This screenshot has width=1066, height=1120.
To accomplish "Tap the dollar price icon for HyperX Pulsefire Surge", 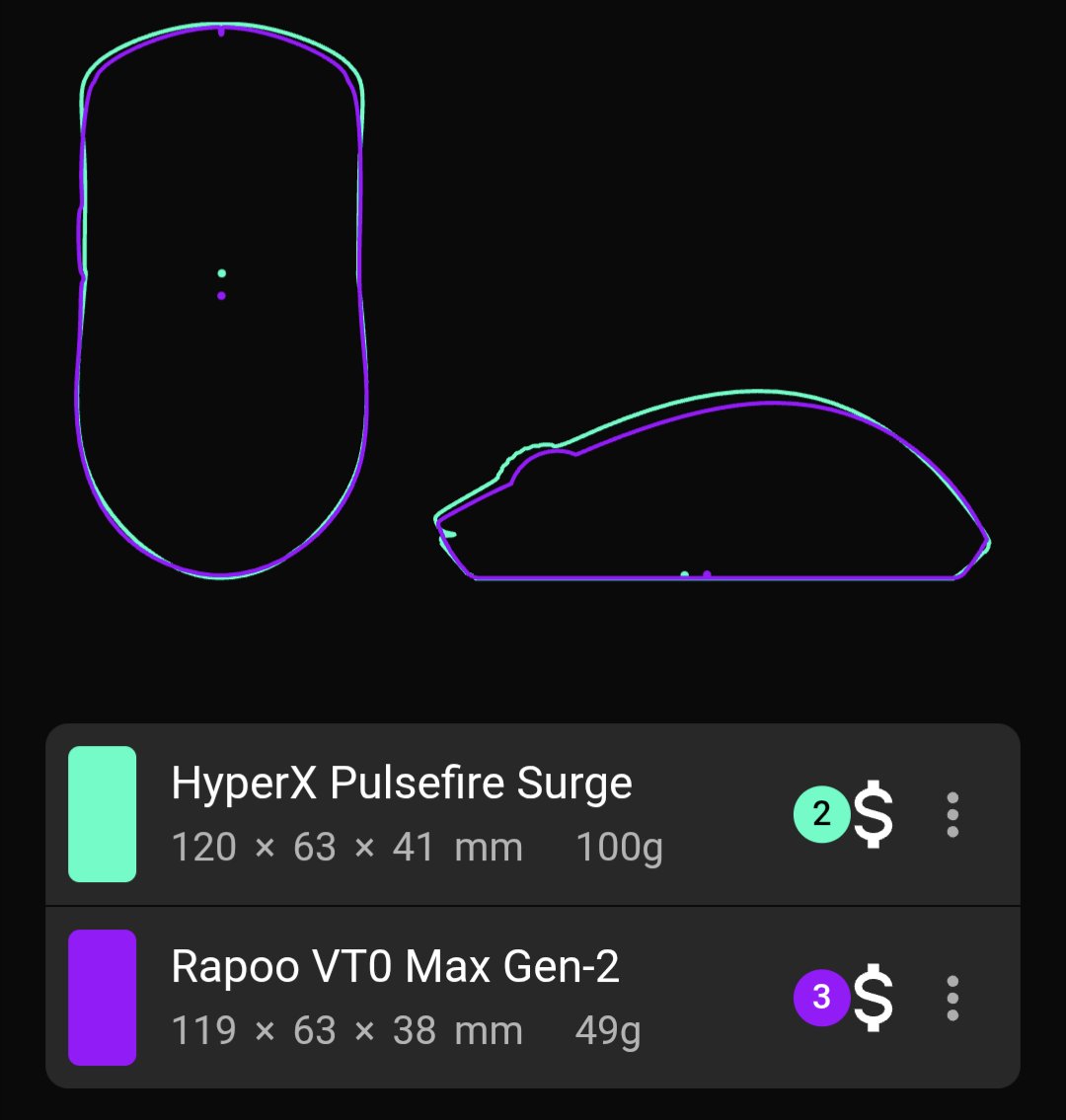I will coord(873,815).
